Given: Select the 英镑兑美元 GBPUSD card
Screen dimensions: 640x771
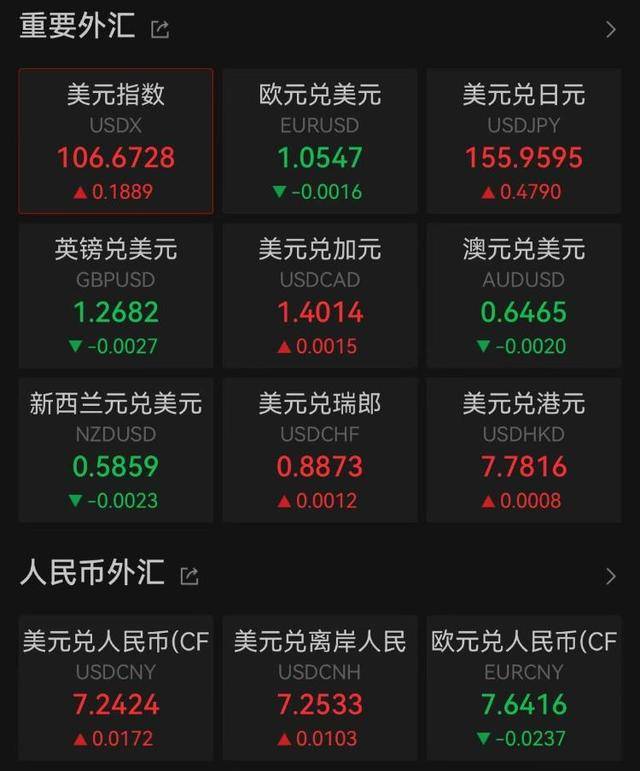Looking at the screenshot, I should 116,295.
